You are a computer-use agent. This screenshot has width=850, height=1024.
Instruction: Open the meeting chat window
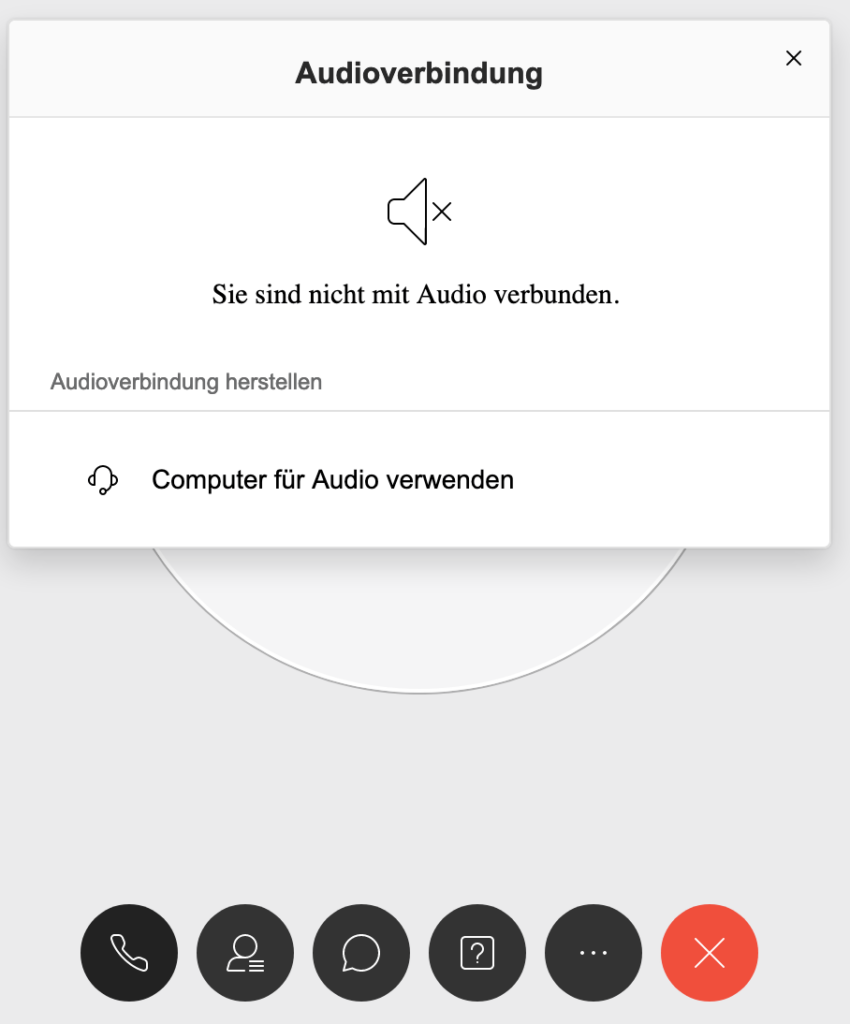pyautogui.click(x=361, y=952)
